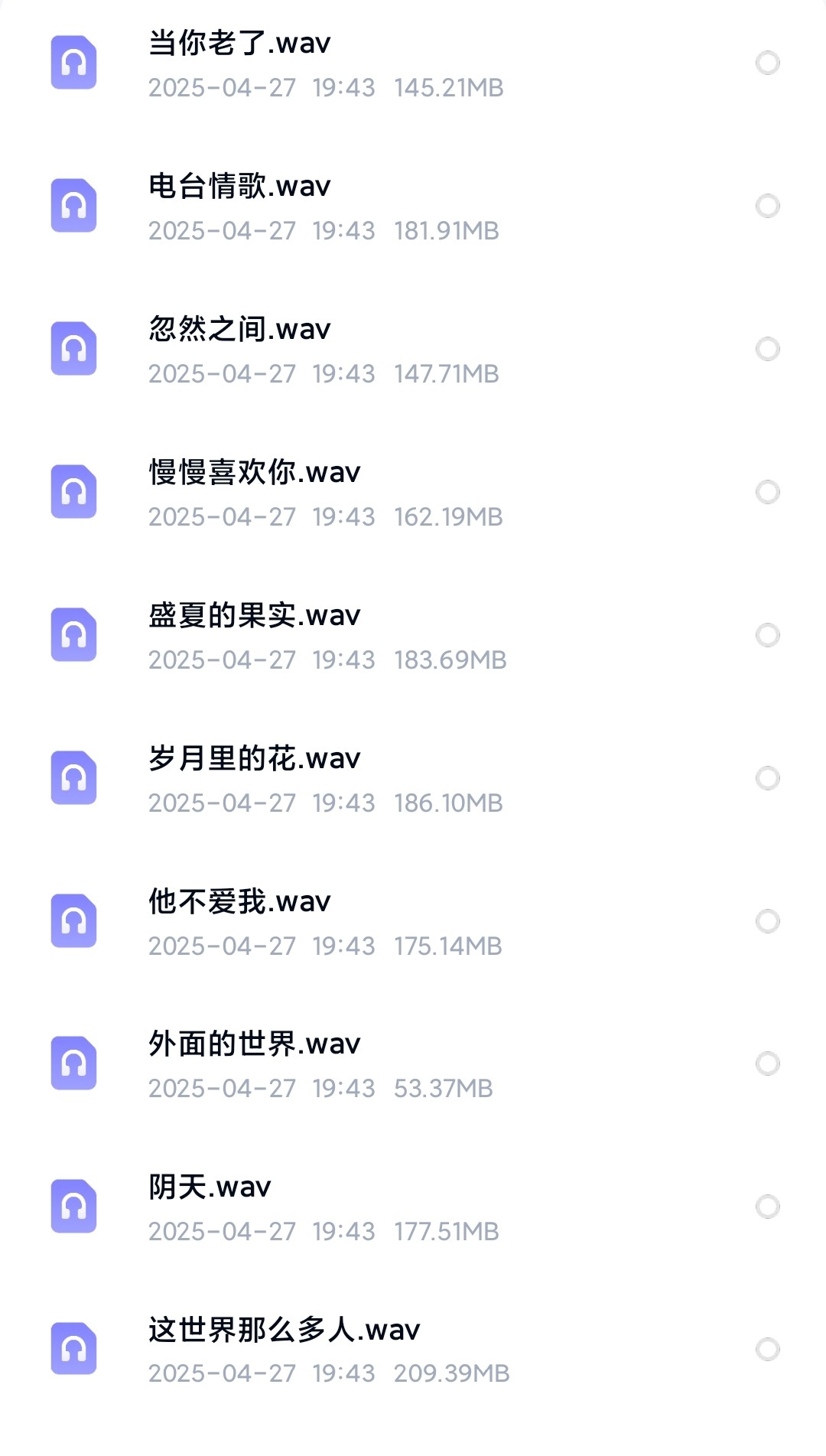Viewport: 826px width, 1456px height.
Task: Select the radio button for 盛夏的果实.wav
Action: click(x=767, y=635)
